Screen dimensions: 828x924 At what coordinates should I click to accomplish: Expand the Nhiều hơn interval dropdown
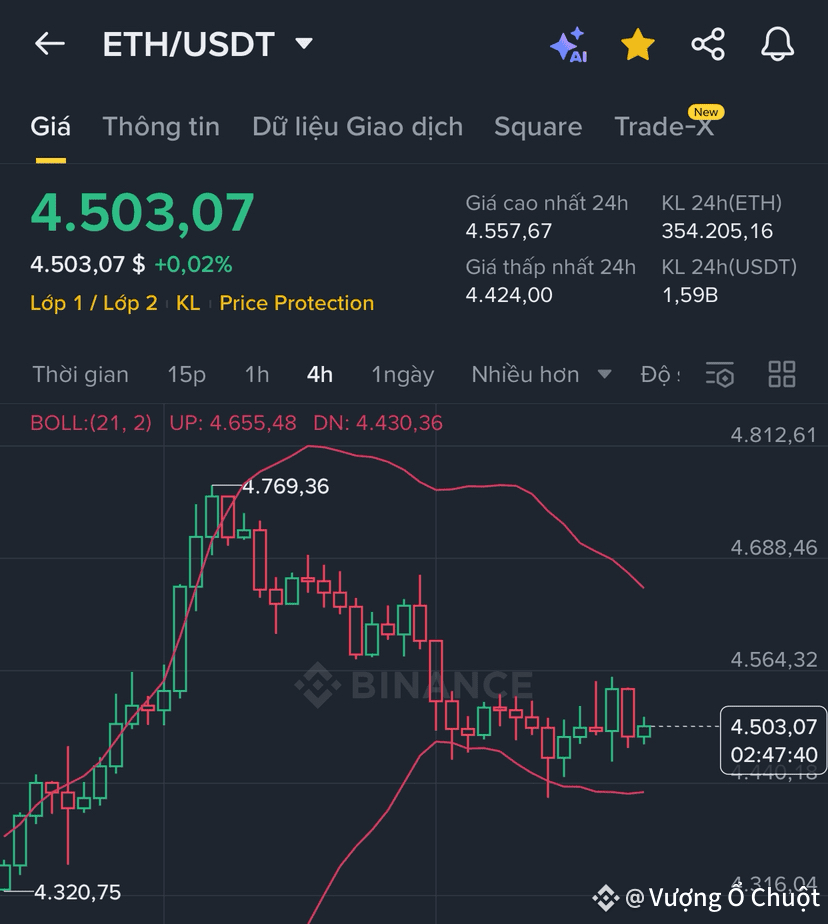click(x=541, y=375)
